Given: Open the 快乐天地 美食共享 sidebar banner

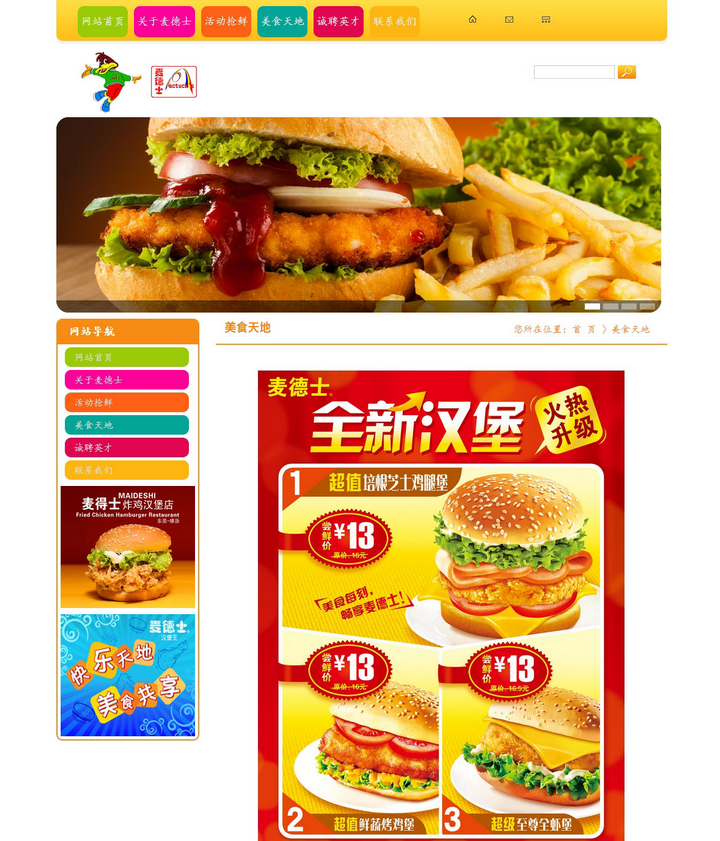Looking at the screenshot, I should [x=128, y=675].
